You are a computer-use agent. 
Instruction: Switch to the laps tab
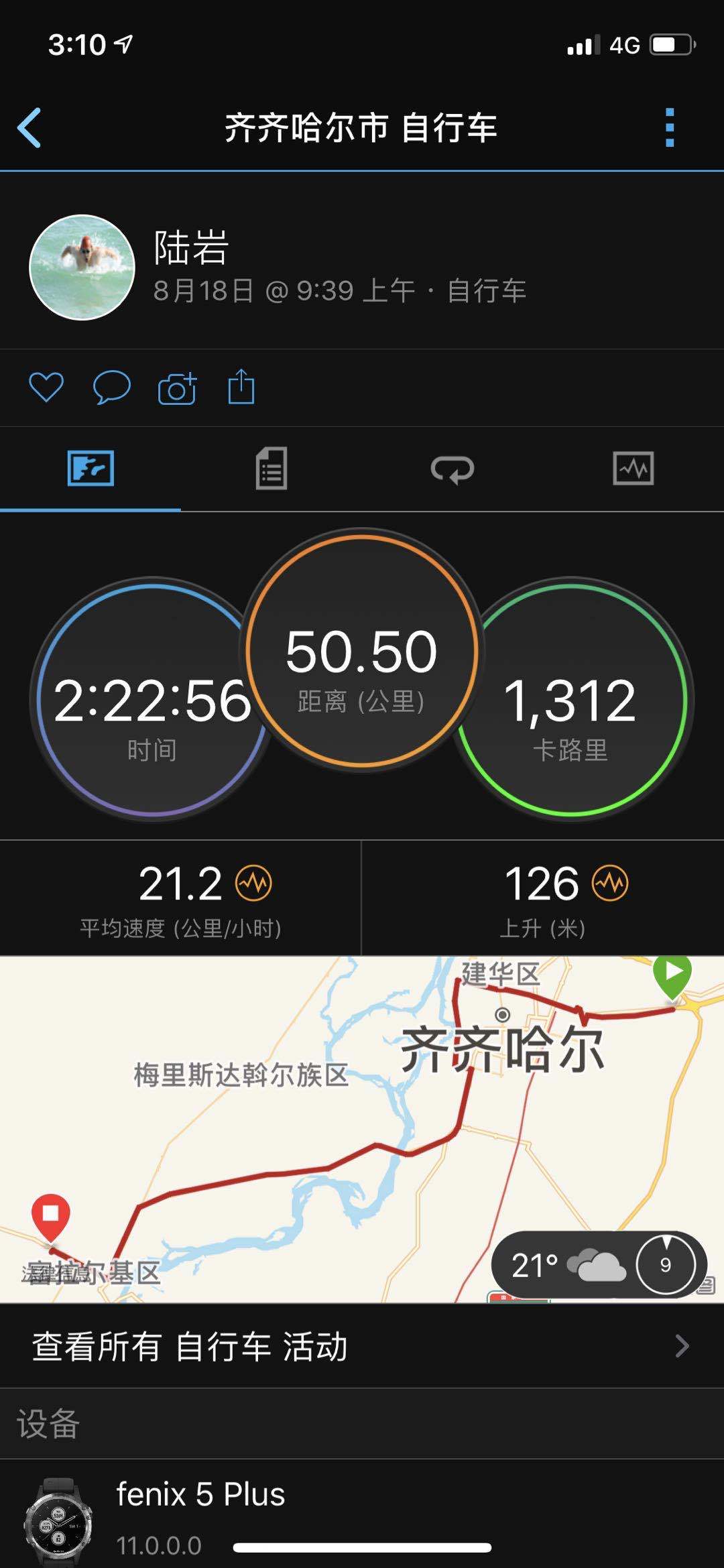pos(452,468)
